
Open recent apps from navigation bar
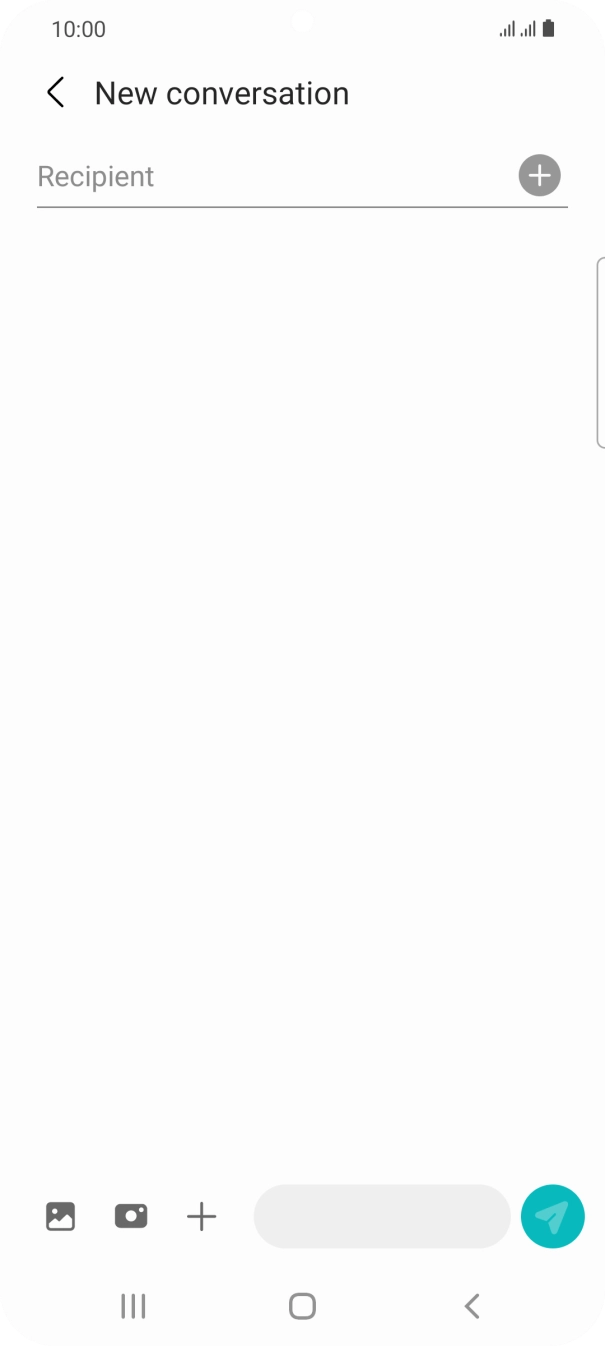pos(133,1305)
